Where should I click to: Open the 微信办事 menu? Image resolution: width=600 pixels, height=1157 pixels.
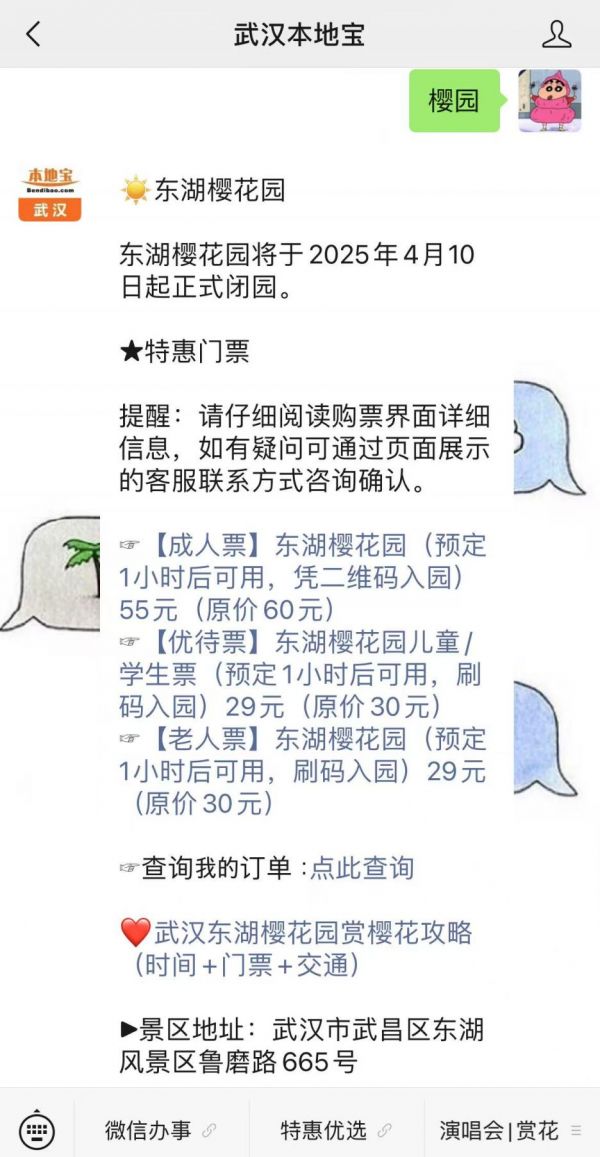click(161, 1130)
